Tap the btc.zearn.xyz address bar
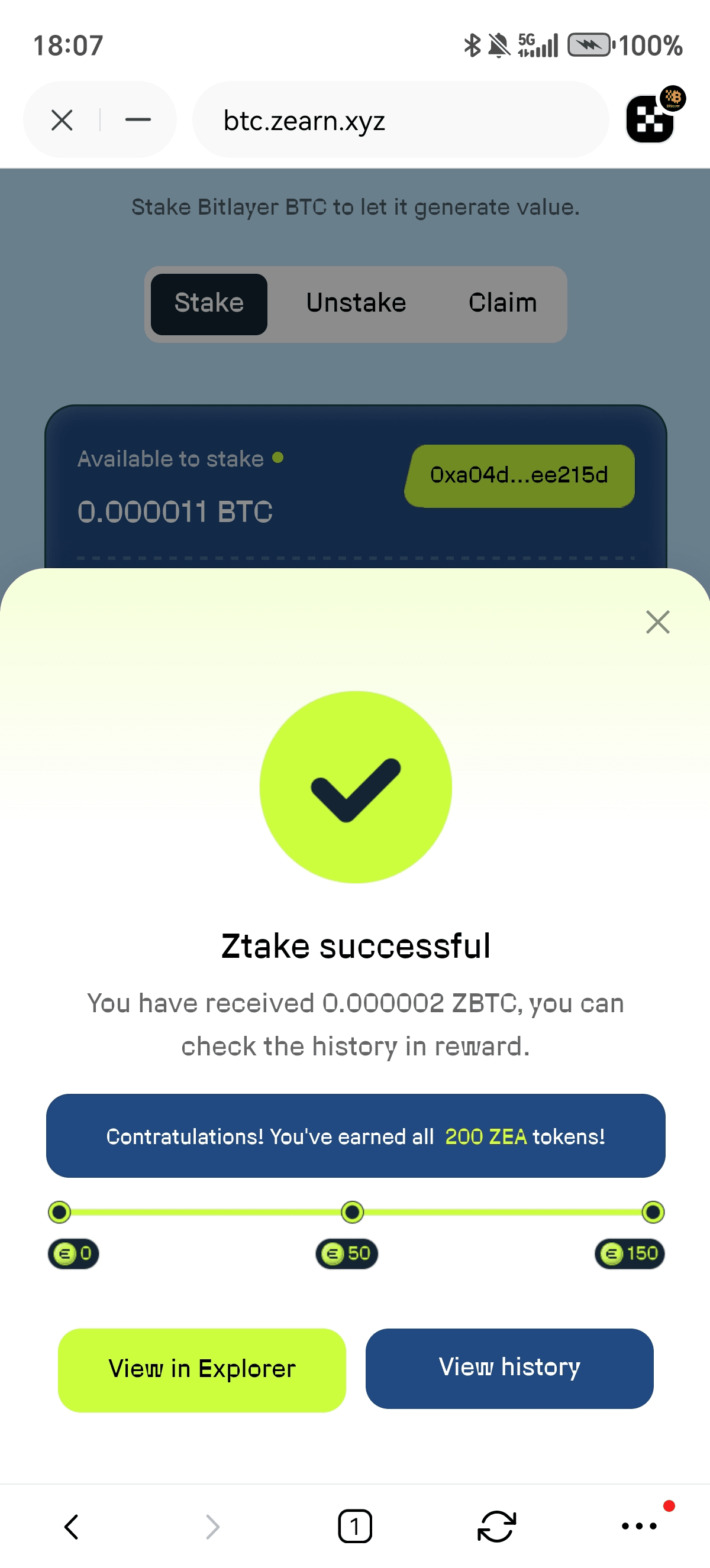The image size is (710, 1568). pos(400,120)
